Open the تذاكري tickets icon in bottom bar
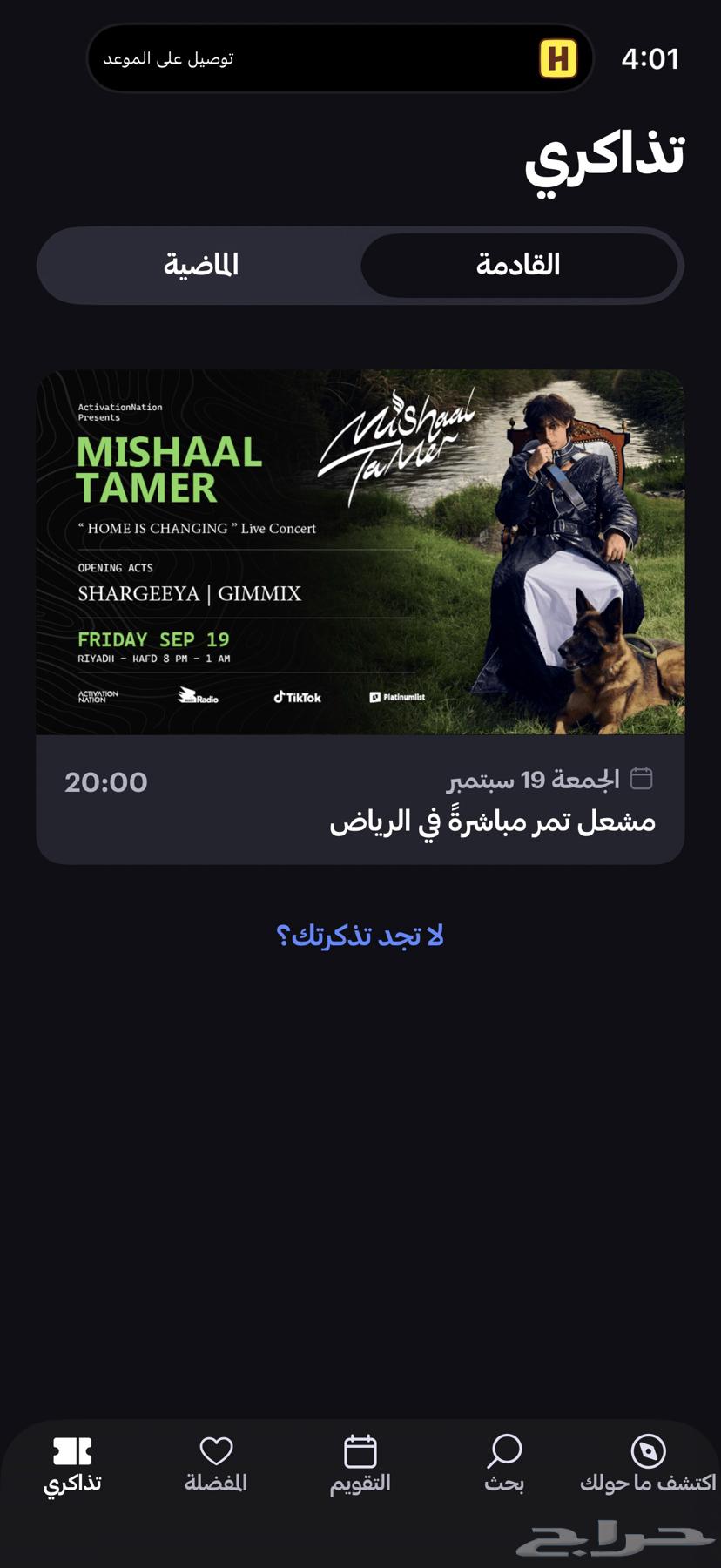This screenshot has height=1568, width=721. coord(71,1459)
